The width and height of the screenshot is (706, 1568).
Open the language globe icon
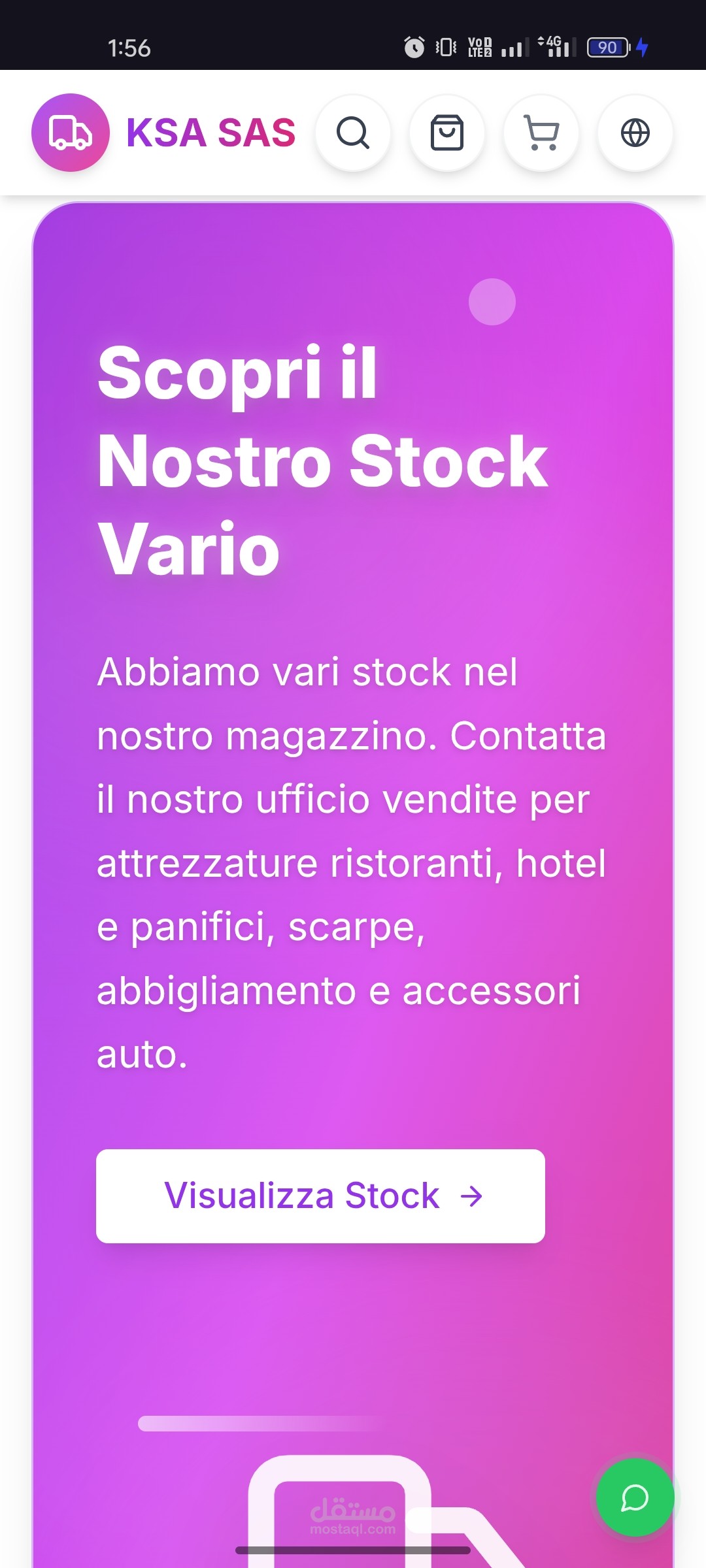[634, 133]
